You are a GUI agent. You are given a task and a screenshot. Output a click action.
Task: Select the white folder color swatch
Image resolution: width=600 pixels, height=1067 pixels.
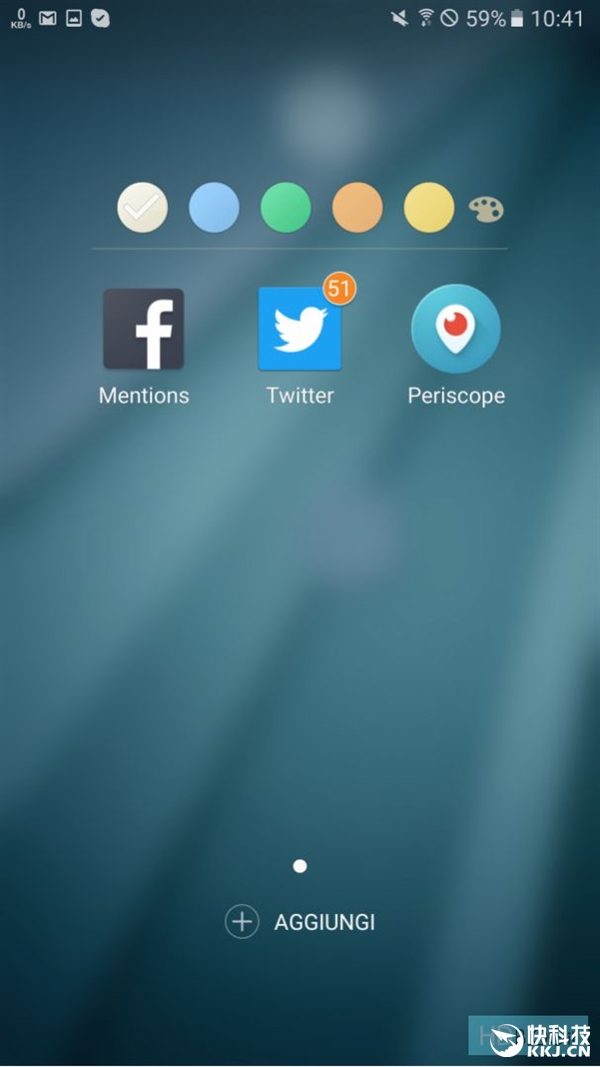[143, 208]
